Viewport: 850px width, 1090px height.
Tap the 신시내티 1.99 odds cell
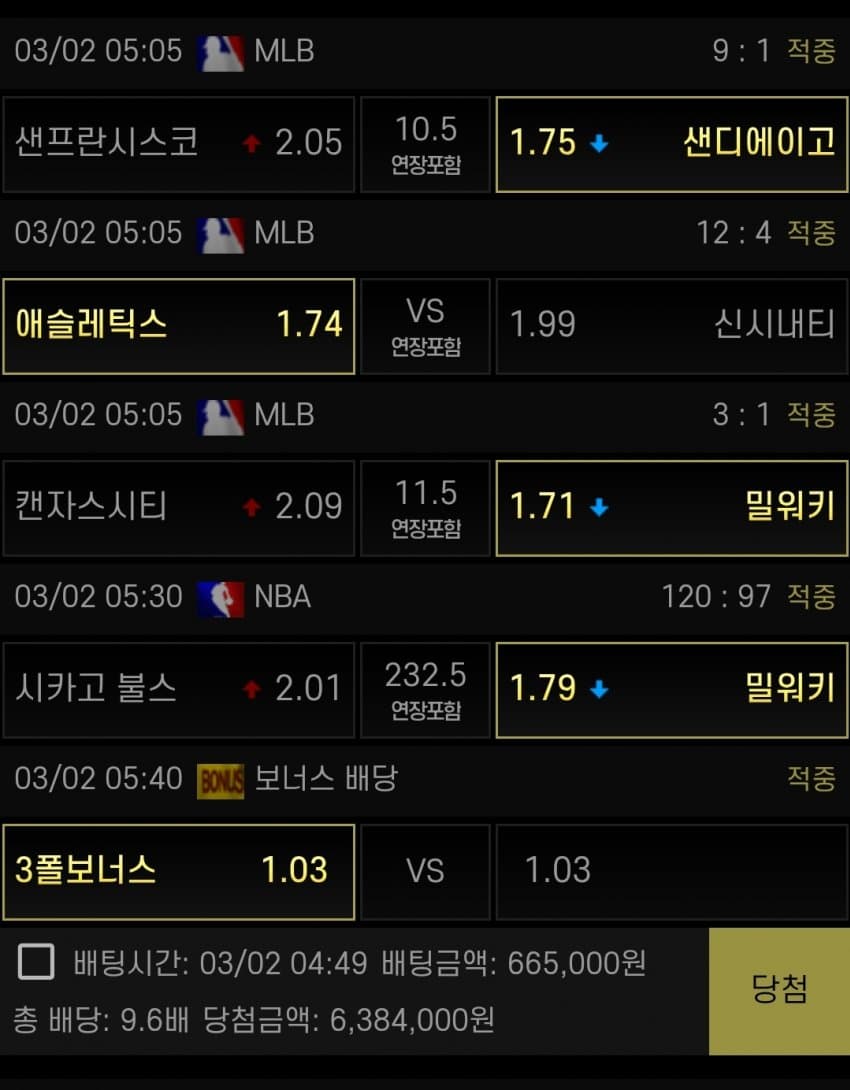tap(671, 325)
